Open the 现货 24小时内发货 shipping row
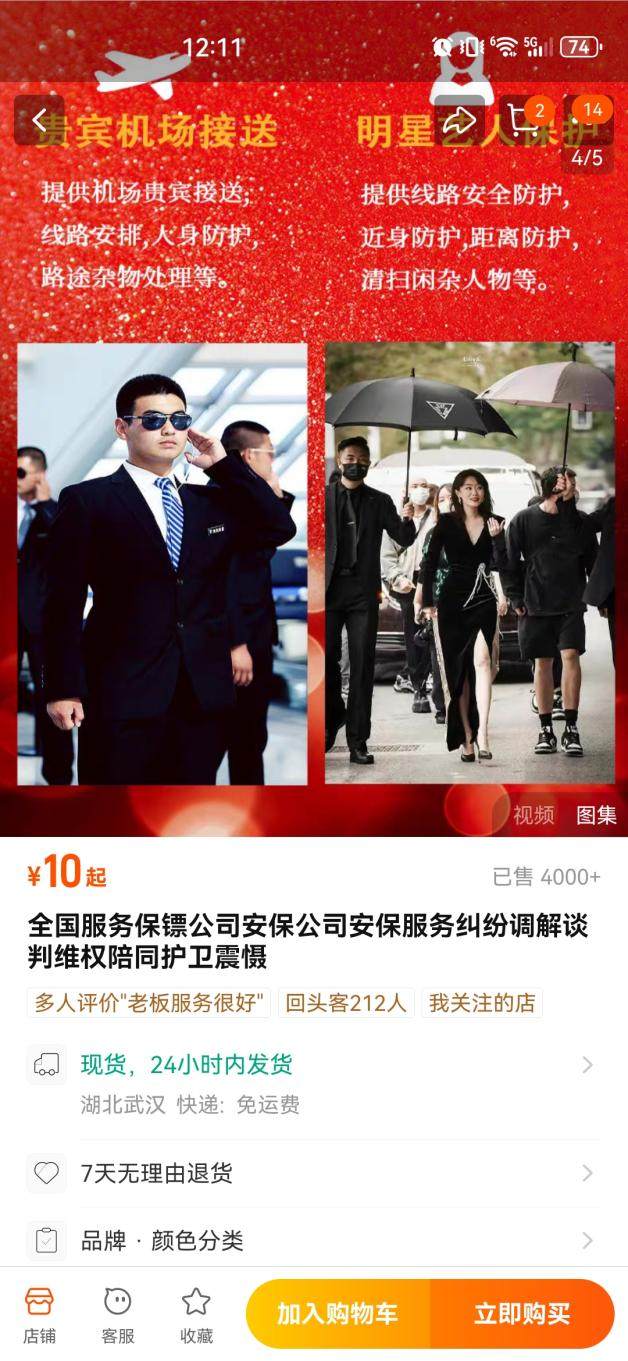 pyautogui.click(x=313, y=1066)
